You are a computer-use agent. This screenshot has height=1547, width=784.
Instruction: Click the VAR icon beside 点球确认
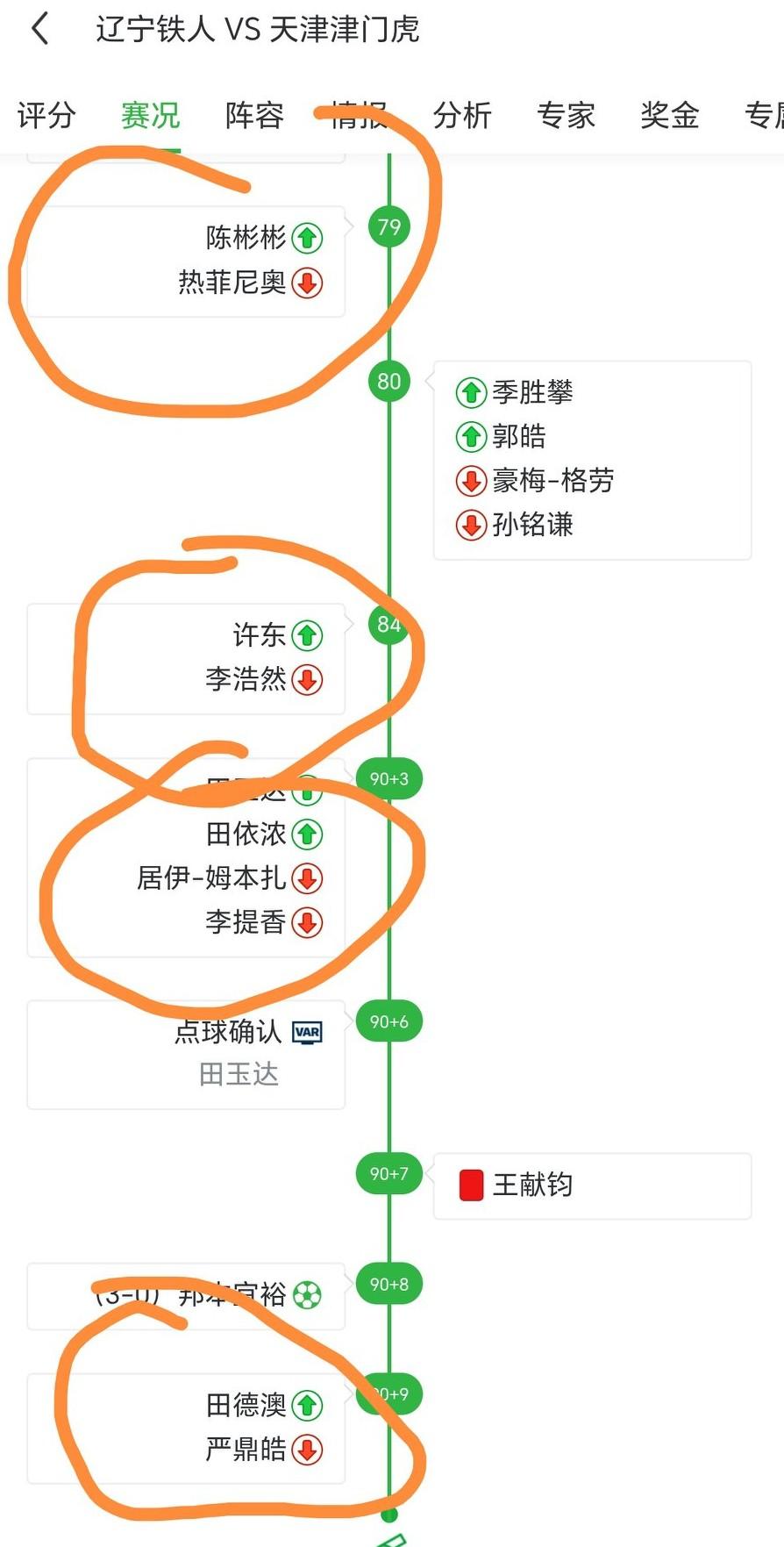coord(307,1033)
